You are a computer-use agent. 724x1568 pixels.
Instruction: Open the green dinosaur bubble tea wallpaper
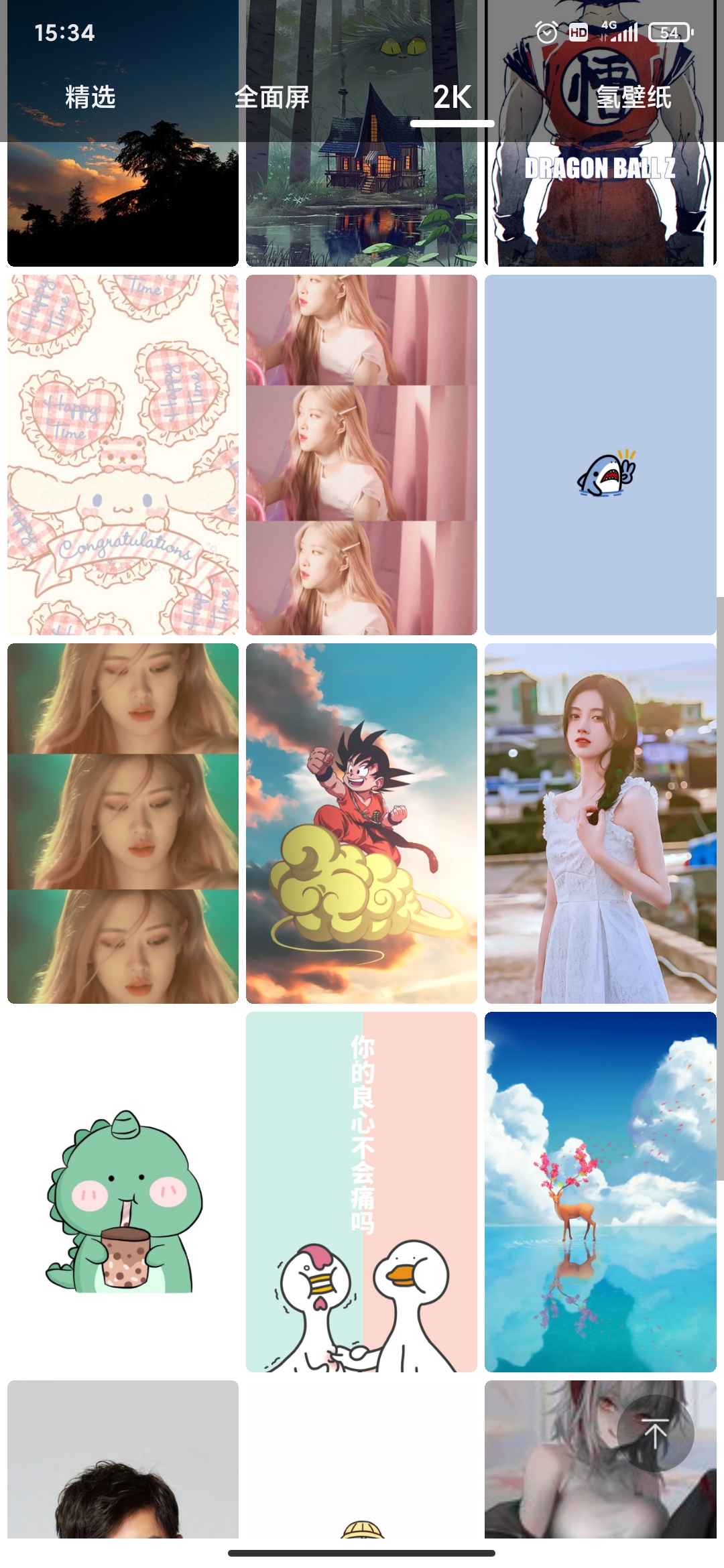pyautogui.click(x=123, y=1191)
